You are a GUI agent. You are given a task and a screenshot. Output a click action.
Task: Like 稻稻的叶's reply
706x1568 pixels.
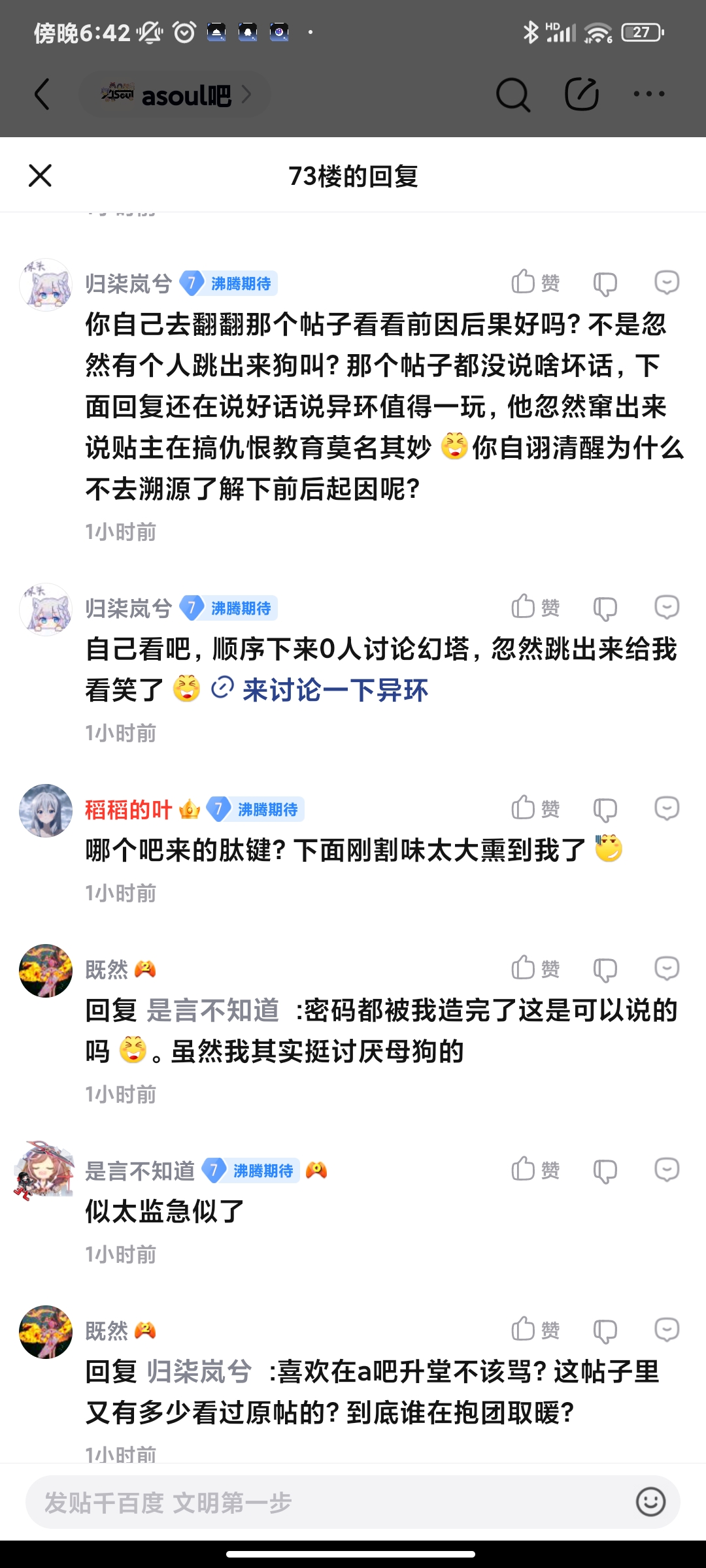535,809
